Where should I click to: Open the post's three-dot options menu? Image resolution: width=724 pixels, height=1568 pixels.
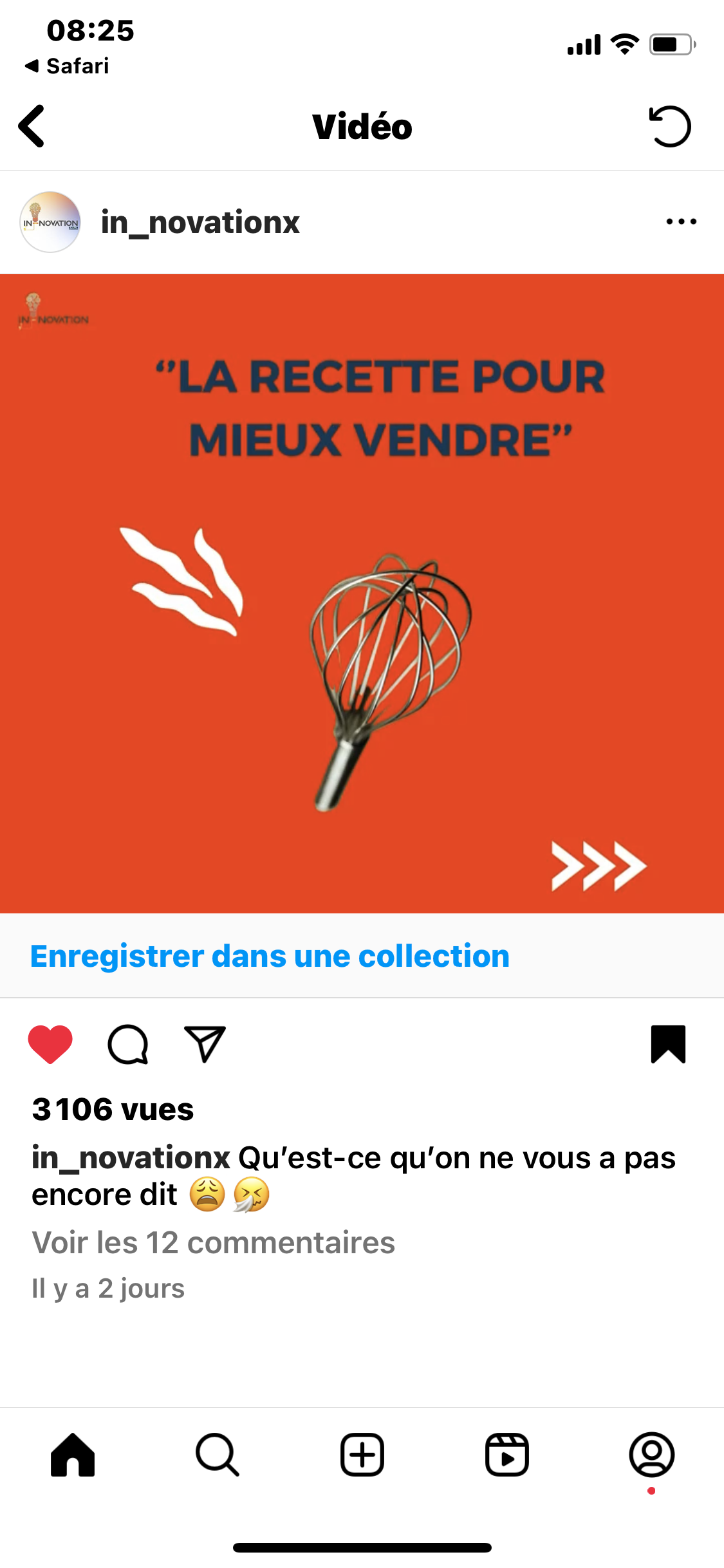(x=681, y=222)
